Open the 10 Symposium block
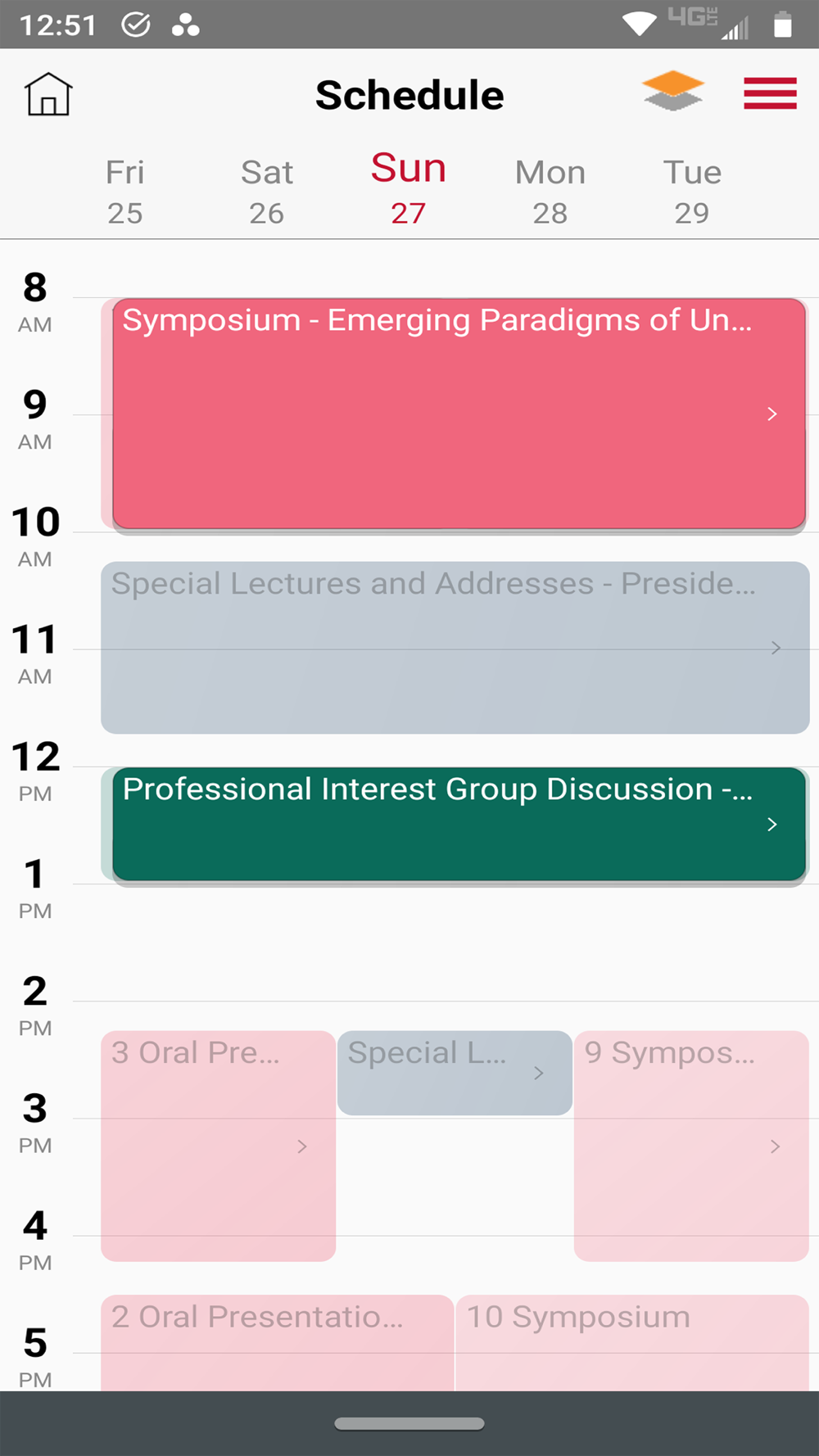Screen dimensions: 819x1456 (632, 1343)
